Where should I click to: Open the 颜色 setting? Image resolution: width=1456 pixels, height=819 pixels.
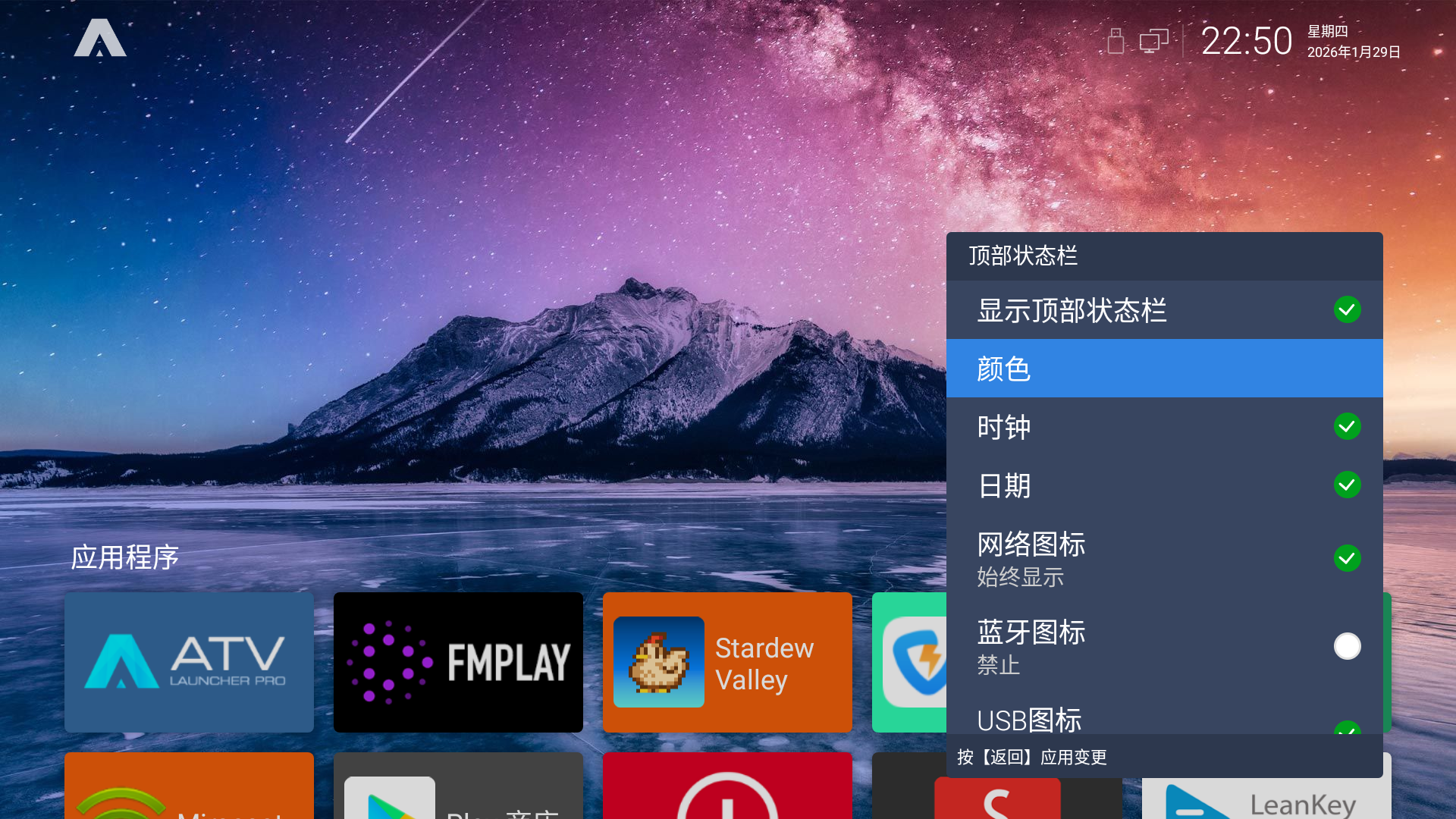click(x=1164, y=369)
